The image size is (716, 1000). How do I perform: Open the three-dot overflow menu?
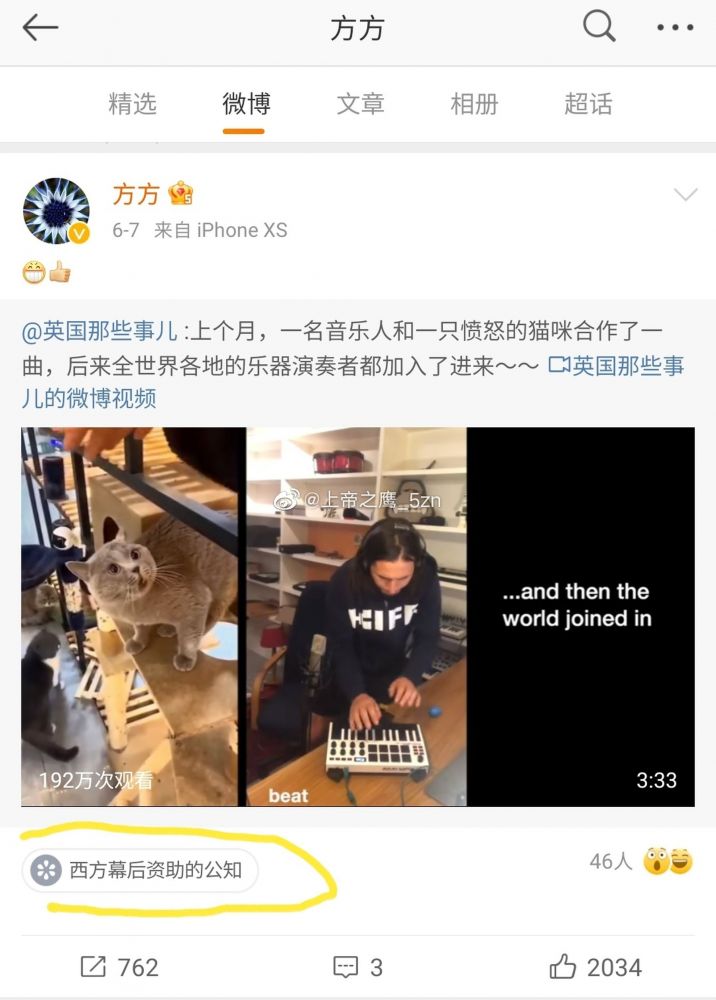click(x=675, y=28)
